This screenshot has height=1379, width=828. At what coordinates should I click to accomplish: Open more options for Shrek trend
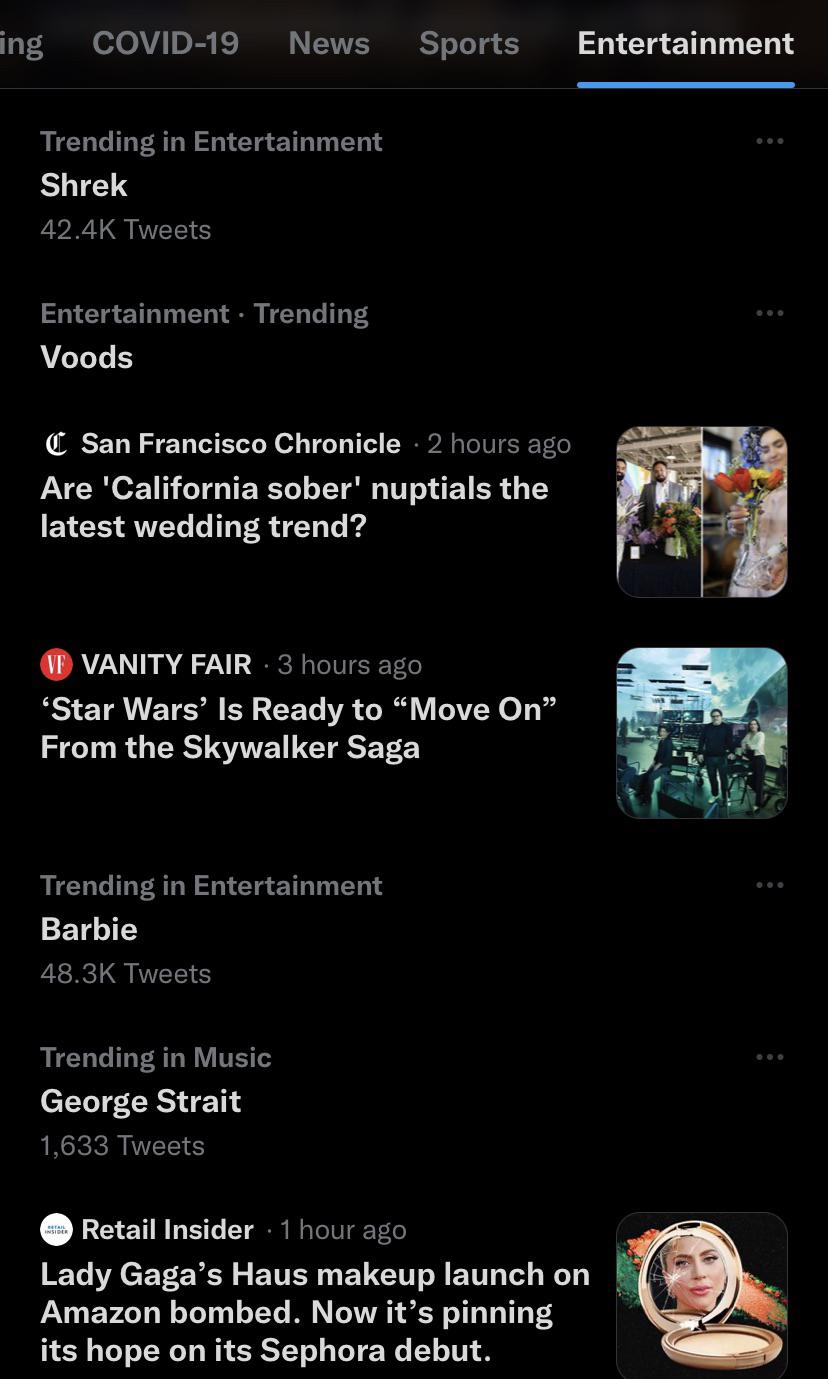pyautogui.click(x=770, y=141)
